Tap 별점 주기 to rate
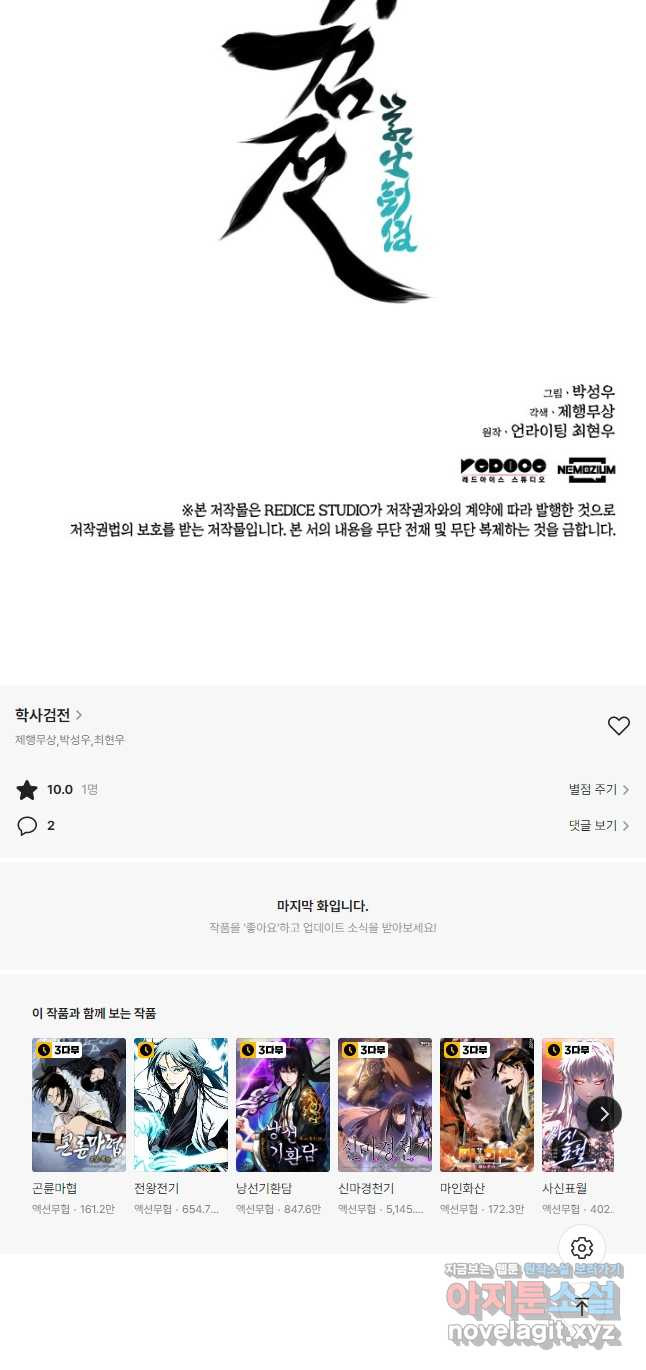The height and width of the screenshot is (1370, 646). (598, 790)
